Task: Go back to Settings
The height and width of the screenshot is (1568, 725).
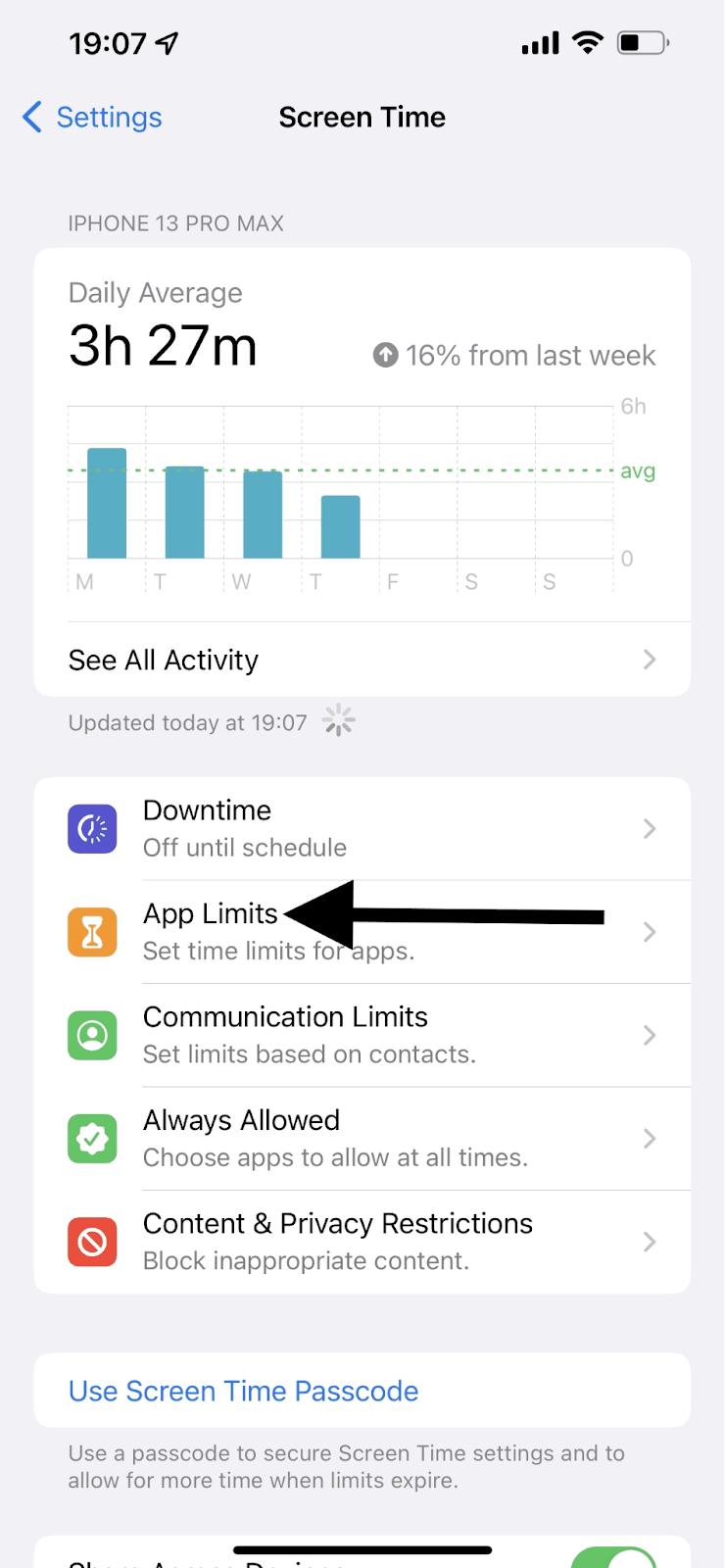Action: (x=92, y=118)
